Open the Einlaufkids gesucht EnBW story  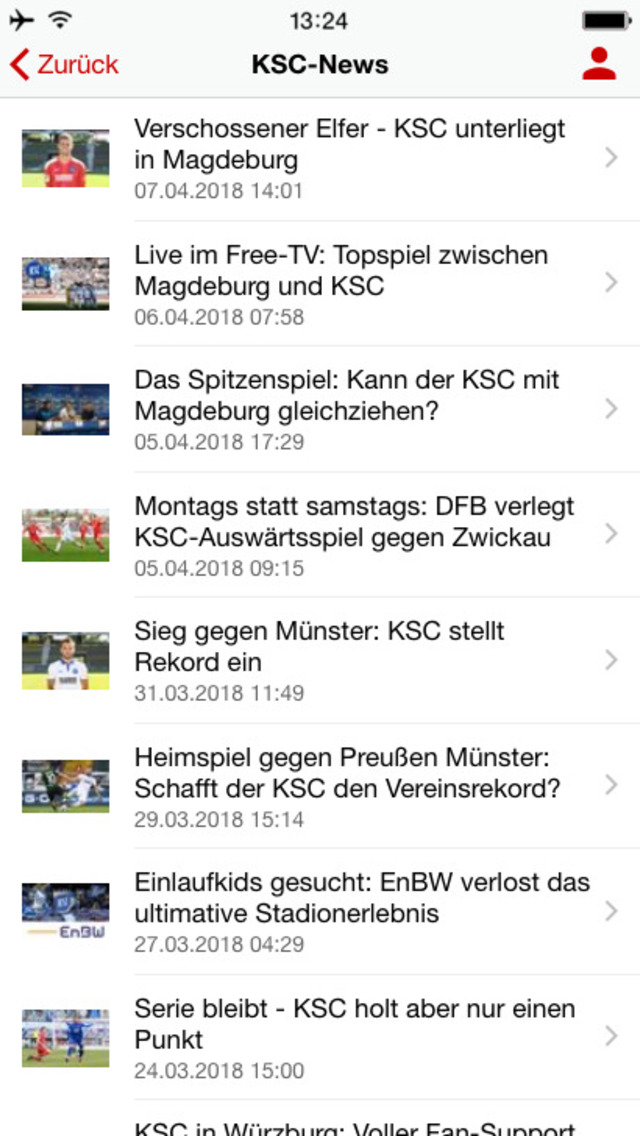[x=350, y=912]
